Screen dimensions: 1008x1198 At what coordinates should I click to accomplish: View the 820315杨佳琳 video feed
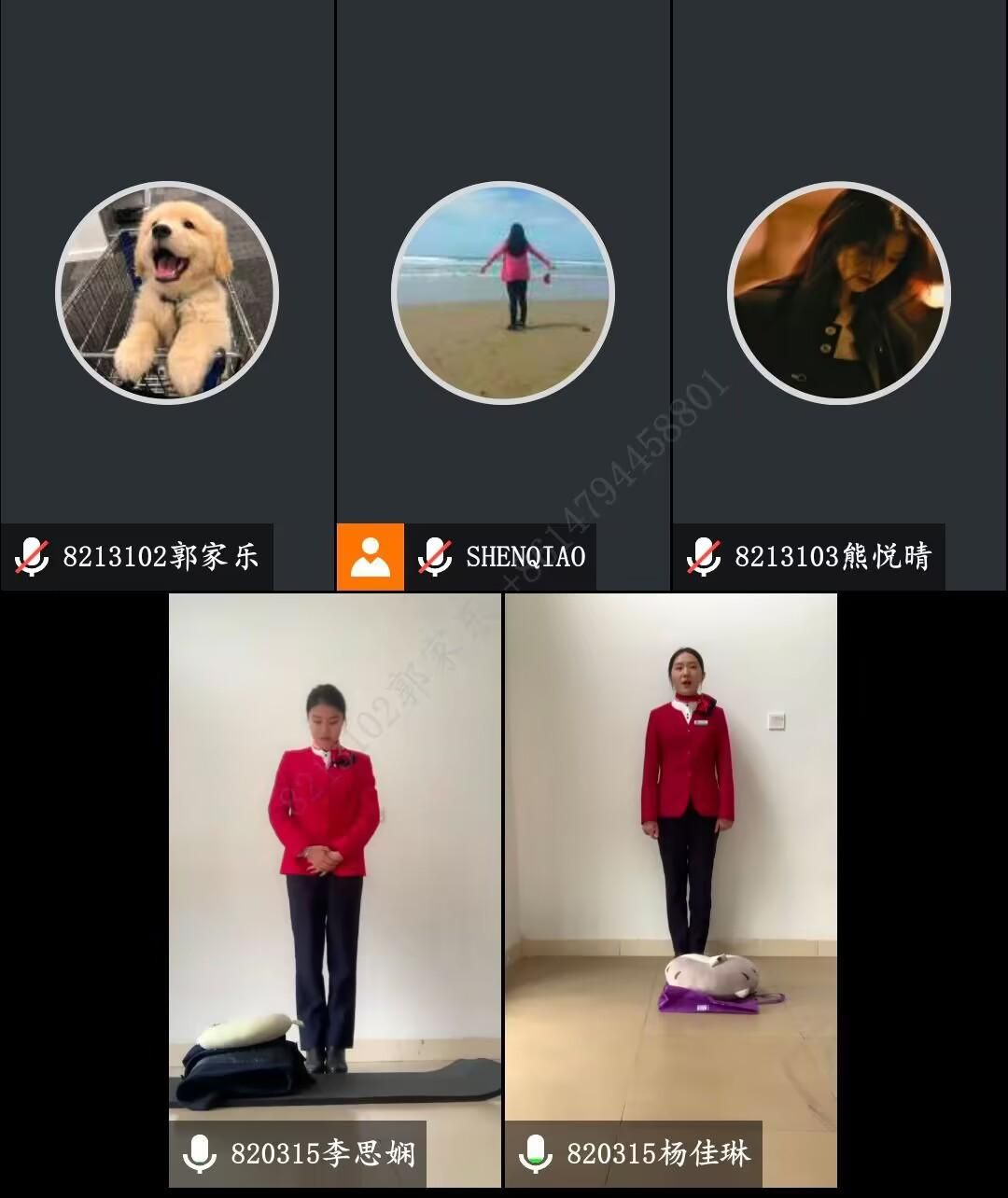point(670,868)
